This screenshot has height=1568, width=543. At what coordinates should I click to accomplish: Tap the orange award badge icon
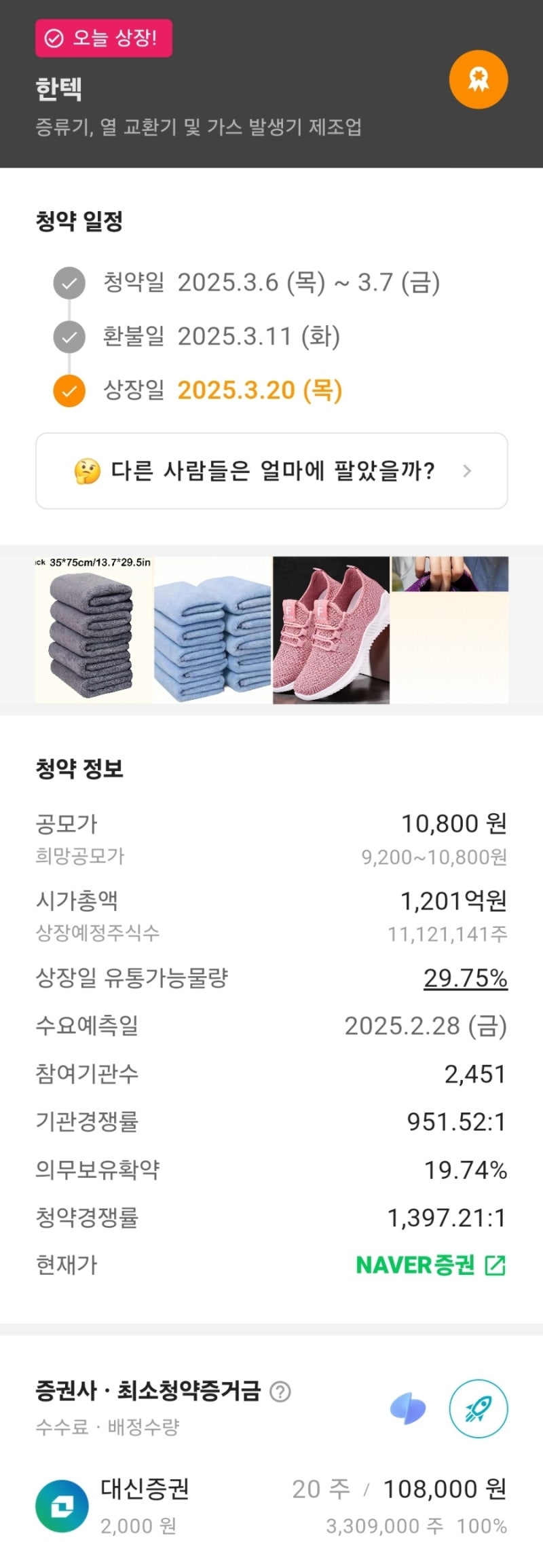[478, 79]
